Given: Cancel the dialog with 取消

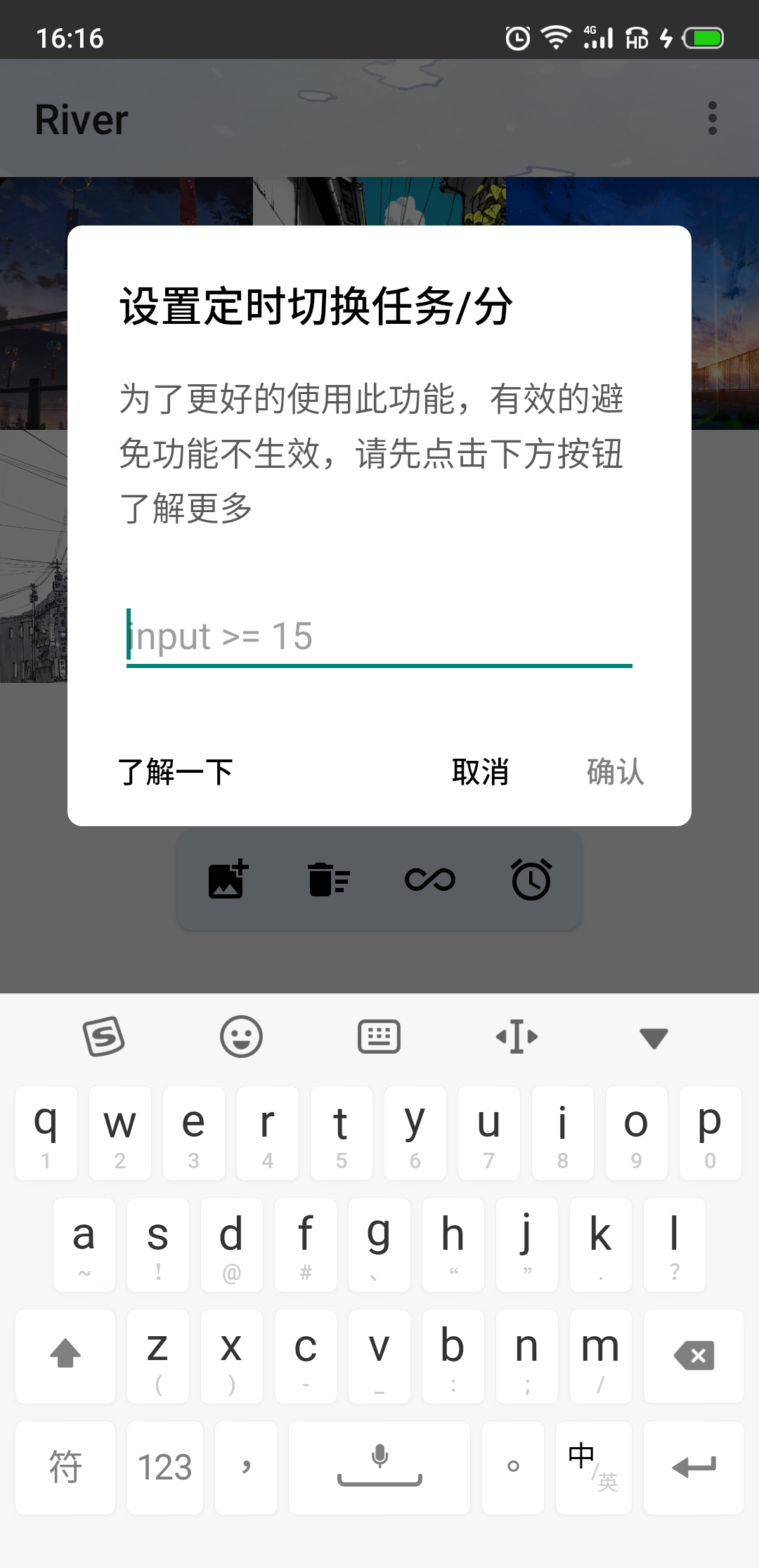Looking at the screenshot, I should (x=480, y=772).
